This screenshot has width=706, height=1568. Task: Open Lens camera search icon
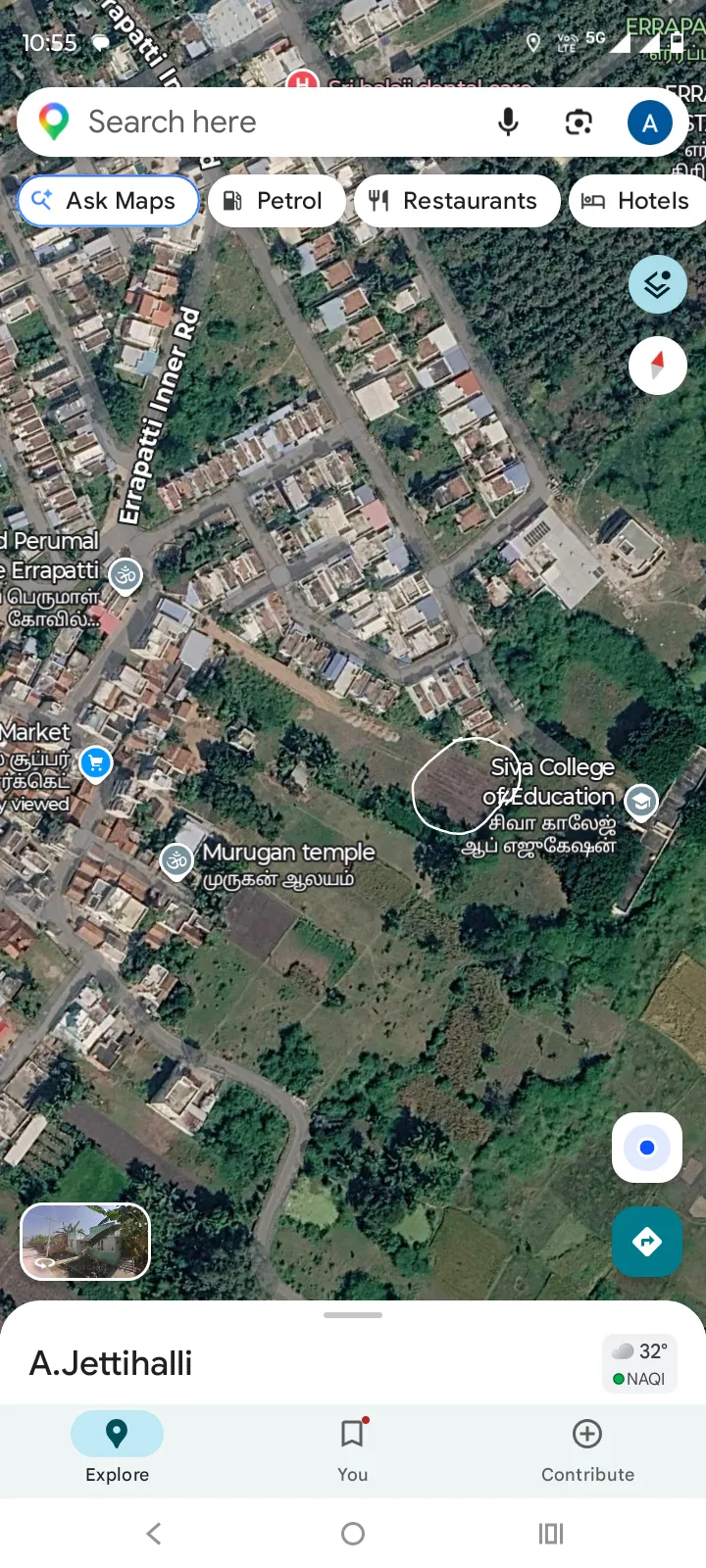point(579,122)
